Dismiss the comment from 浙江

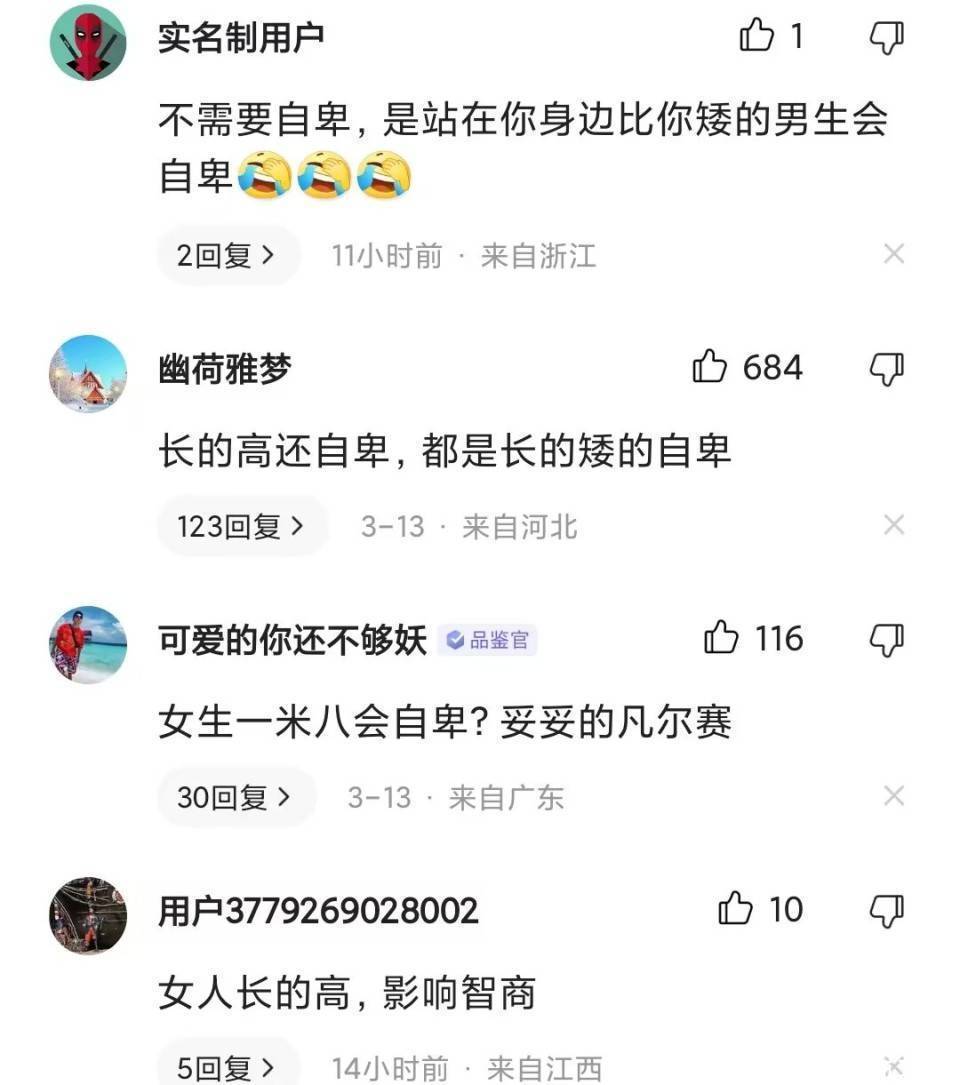[x=893, y=255]
